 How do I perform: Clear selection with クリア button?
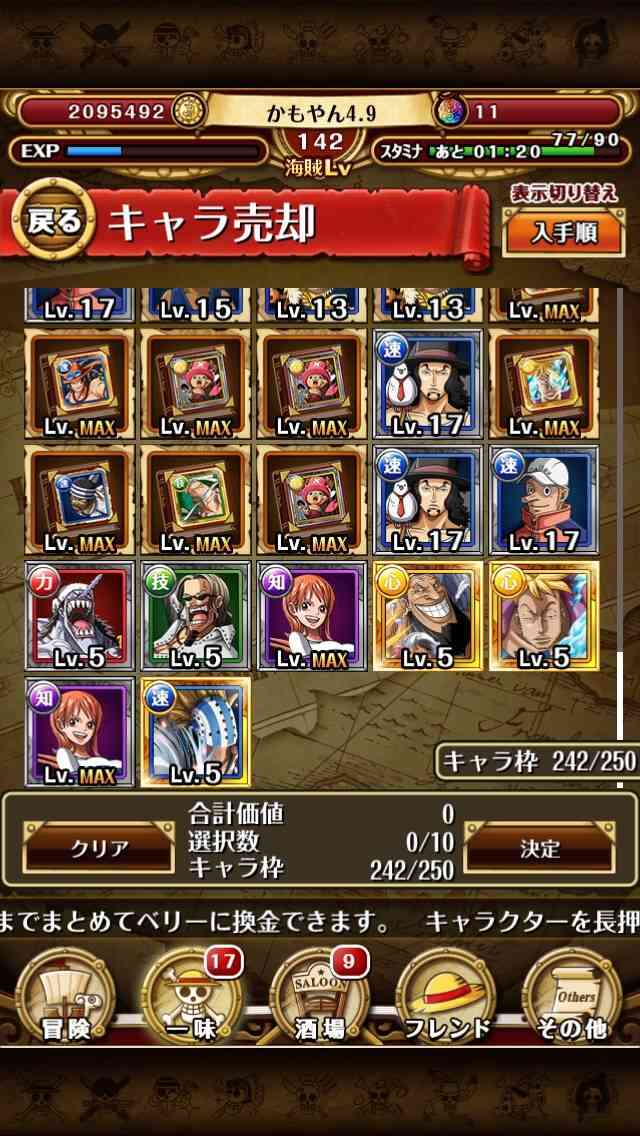tap(99, 848)
